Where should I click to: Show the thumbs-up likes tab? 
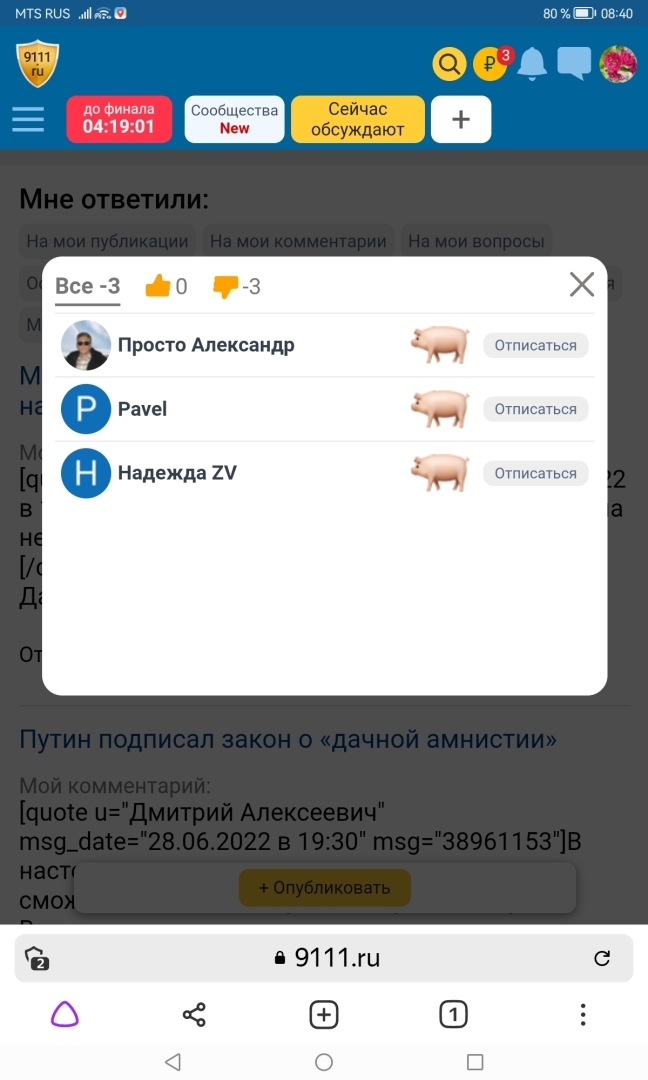[166, 287]
